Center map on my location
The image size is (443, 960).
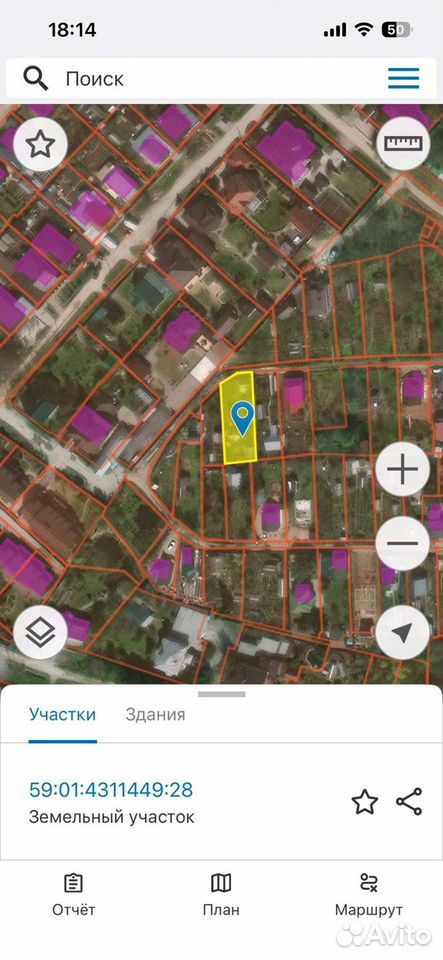(403, 634)
